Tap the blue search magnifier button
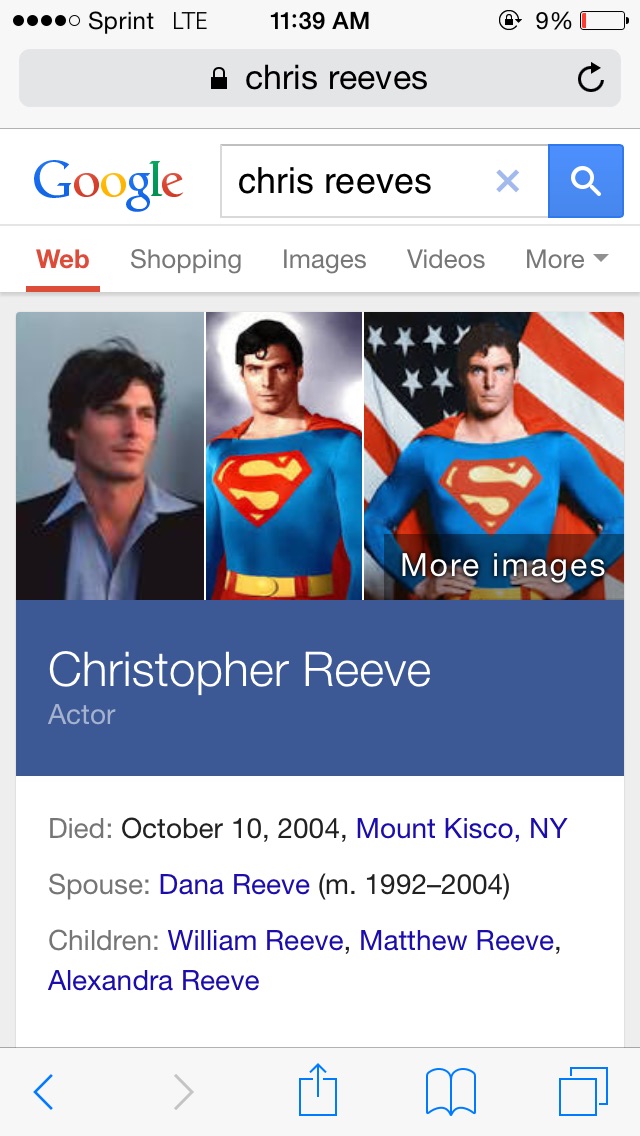640x1136 pixels. tap(585, 181)
